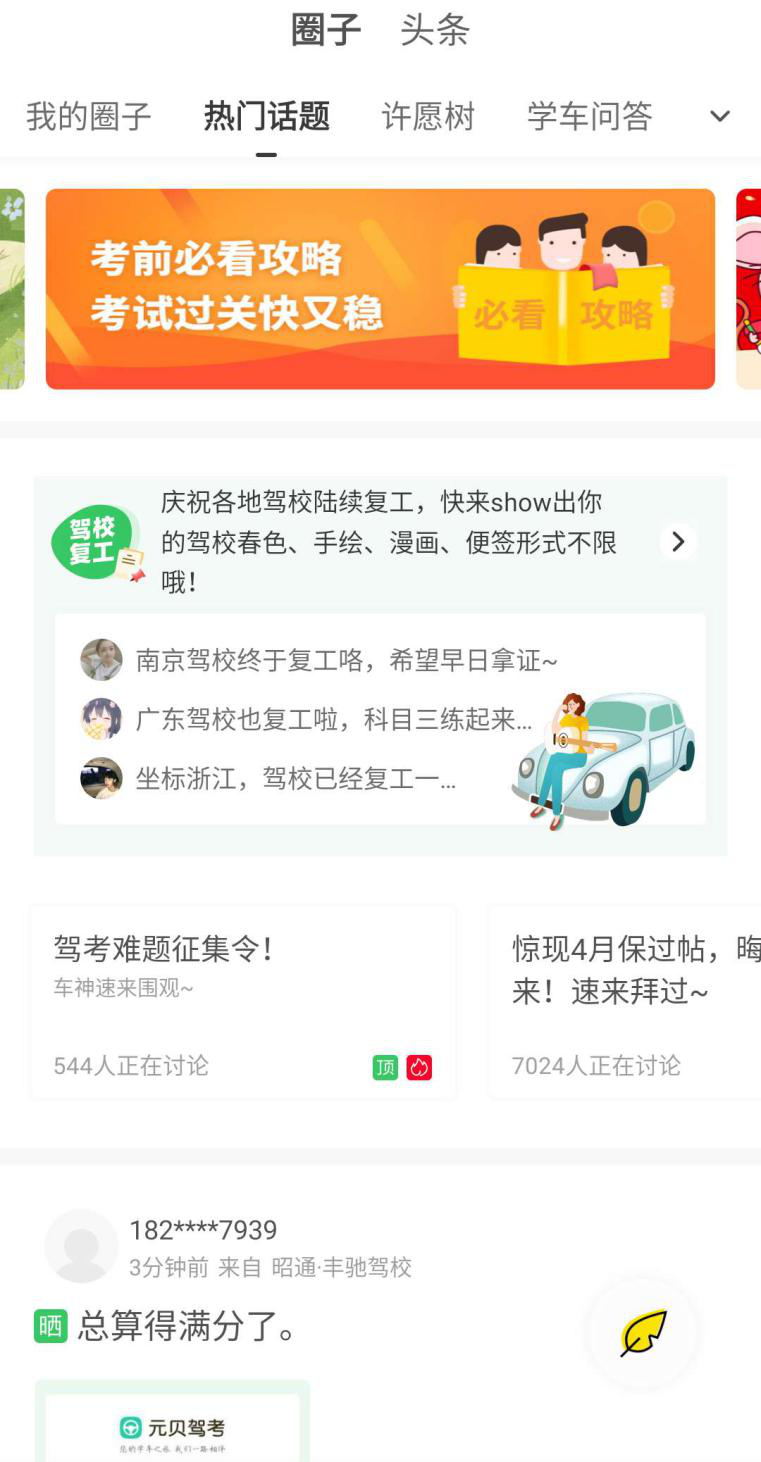Switch to the 头条 top tab
The image size is (761, 1462).
[434, 30]
